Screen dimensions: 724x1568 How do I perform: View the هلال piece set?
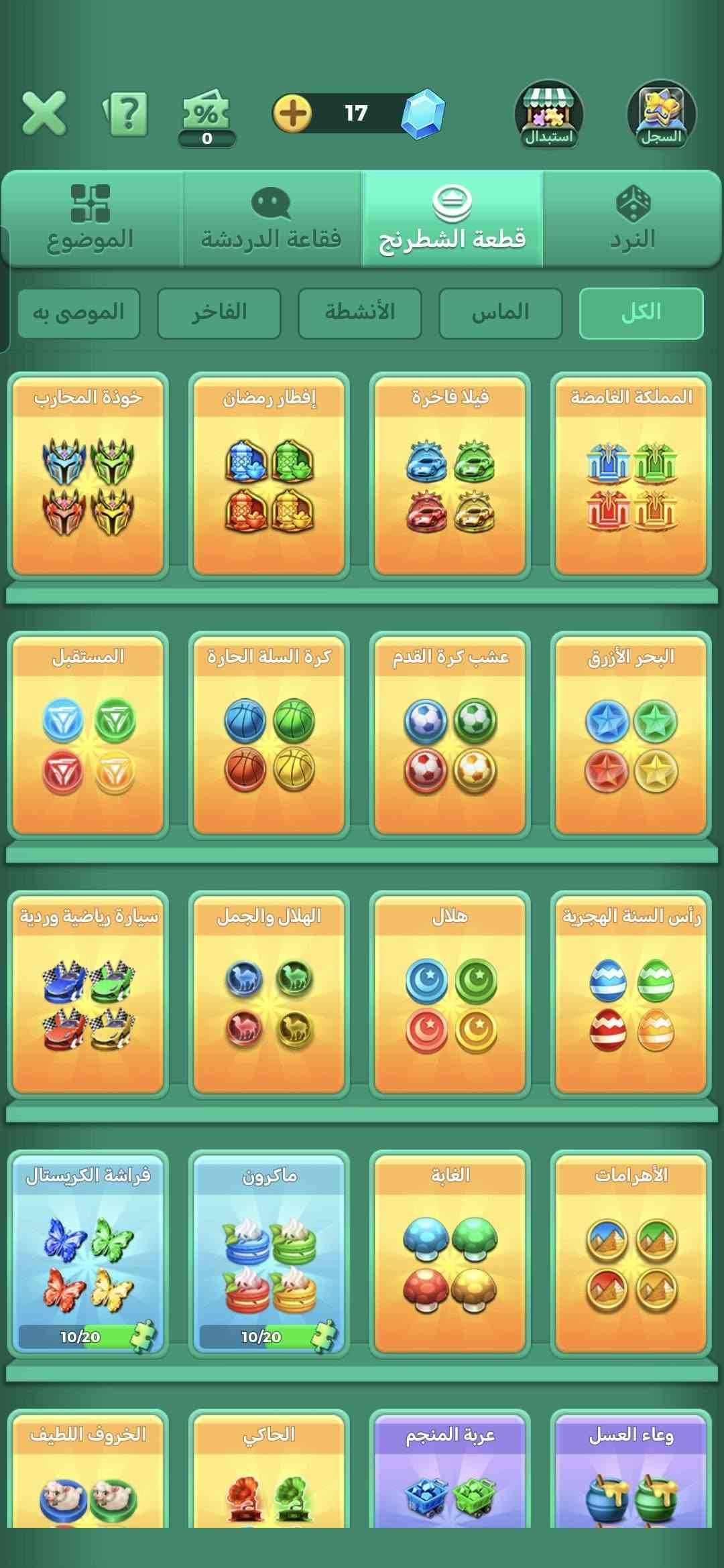coord(450,994)
